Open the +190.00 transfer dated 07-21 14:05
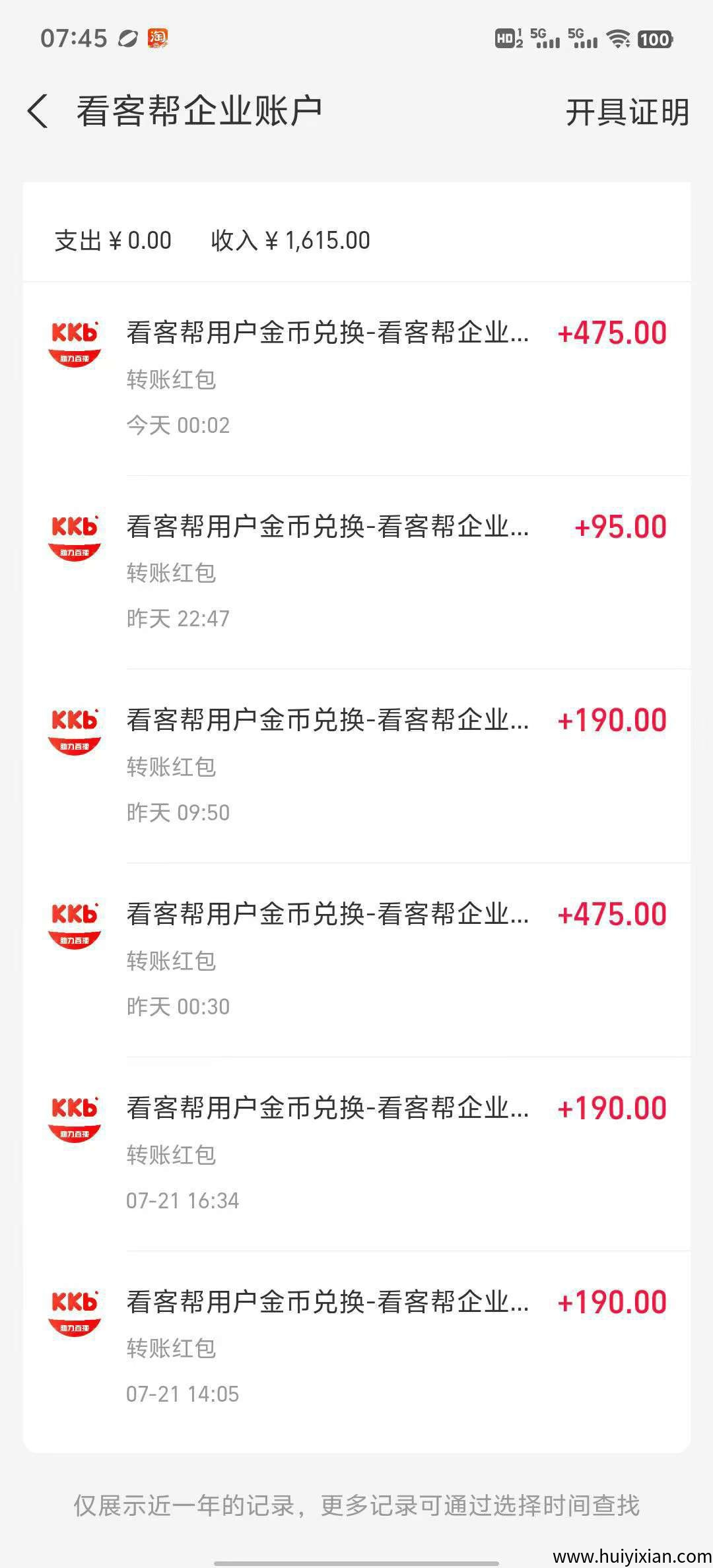Viewport: 713px width, 1568px height. [356, 1348]
